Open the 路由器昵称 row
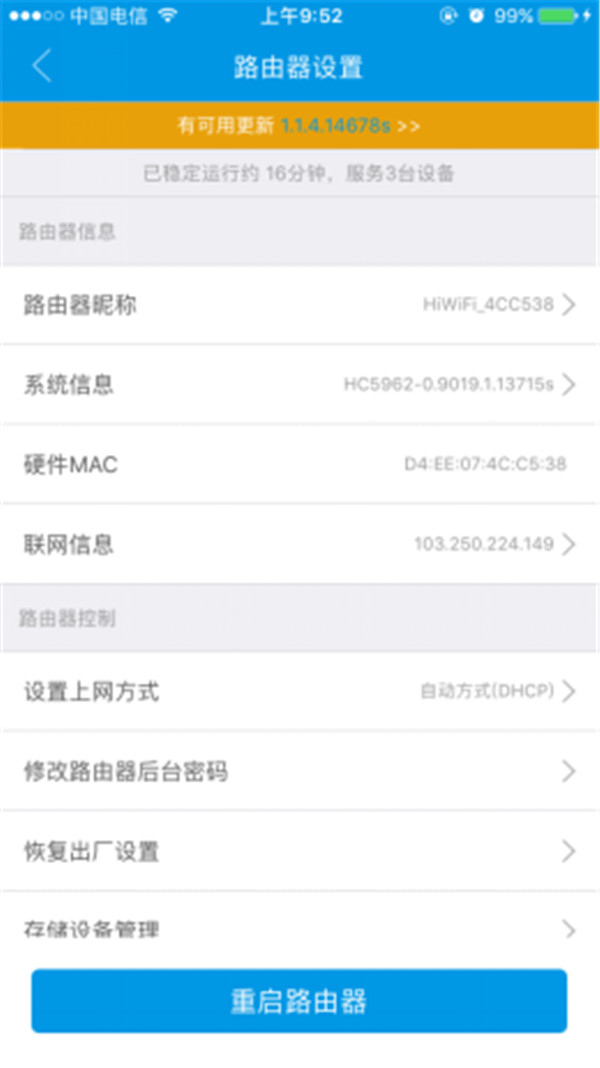Screen dimensions: 600x1068 coord(300,304)
